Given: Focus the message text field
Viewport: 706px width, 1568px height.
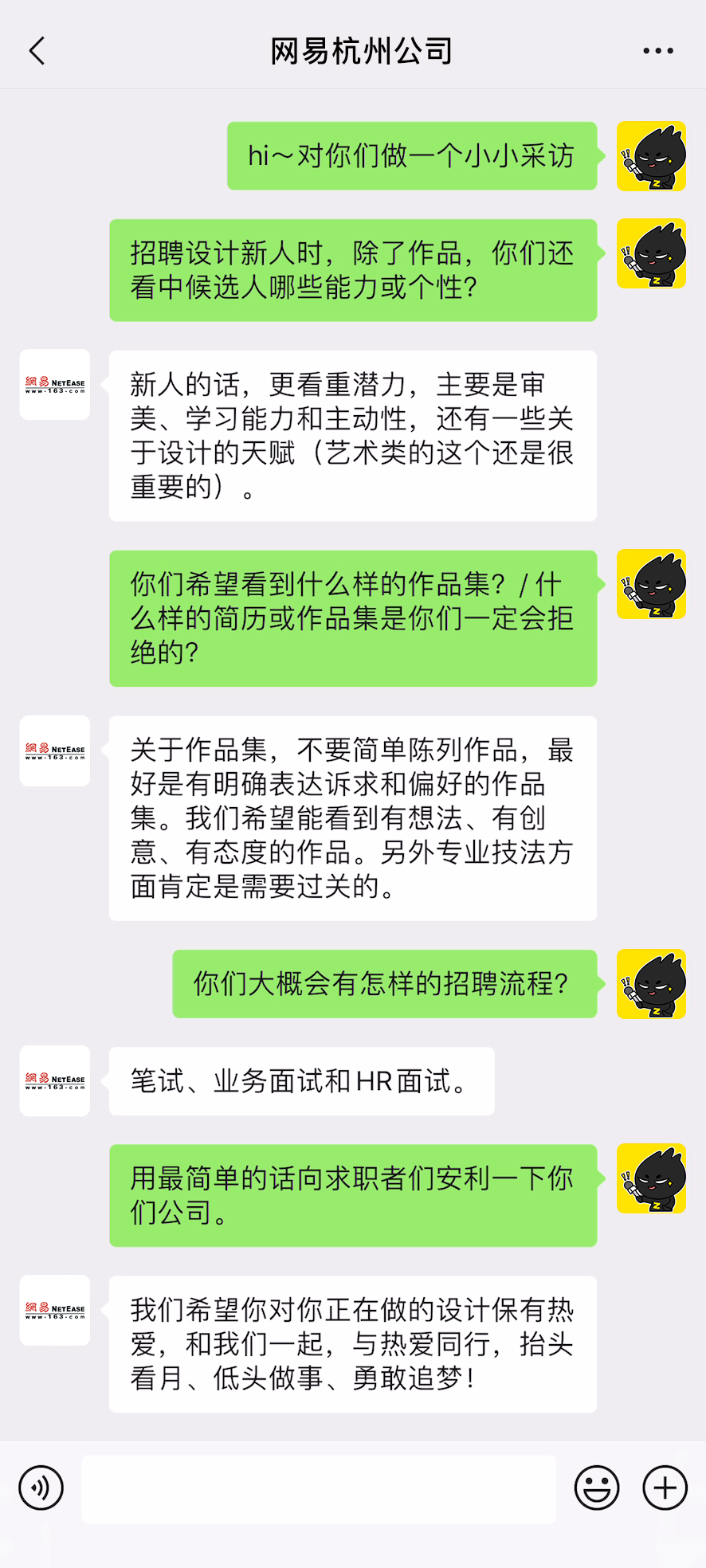Looking at the screenshot, I should coord(319,1488).
